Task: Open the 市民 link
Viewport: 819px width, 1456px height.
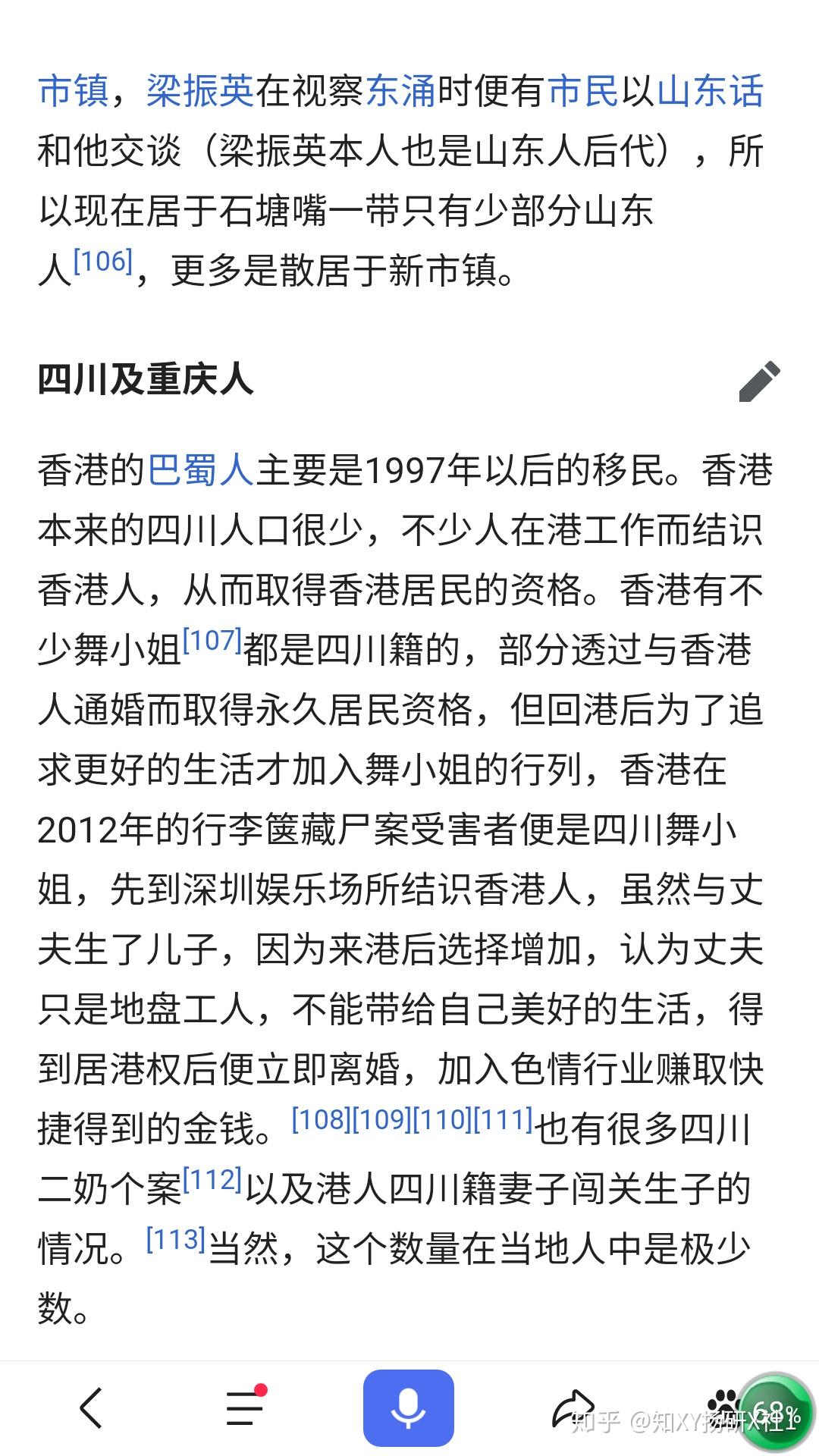Action: 583,91
